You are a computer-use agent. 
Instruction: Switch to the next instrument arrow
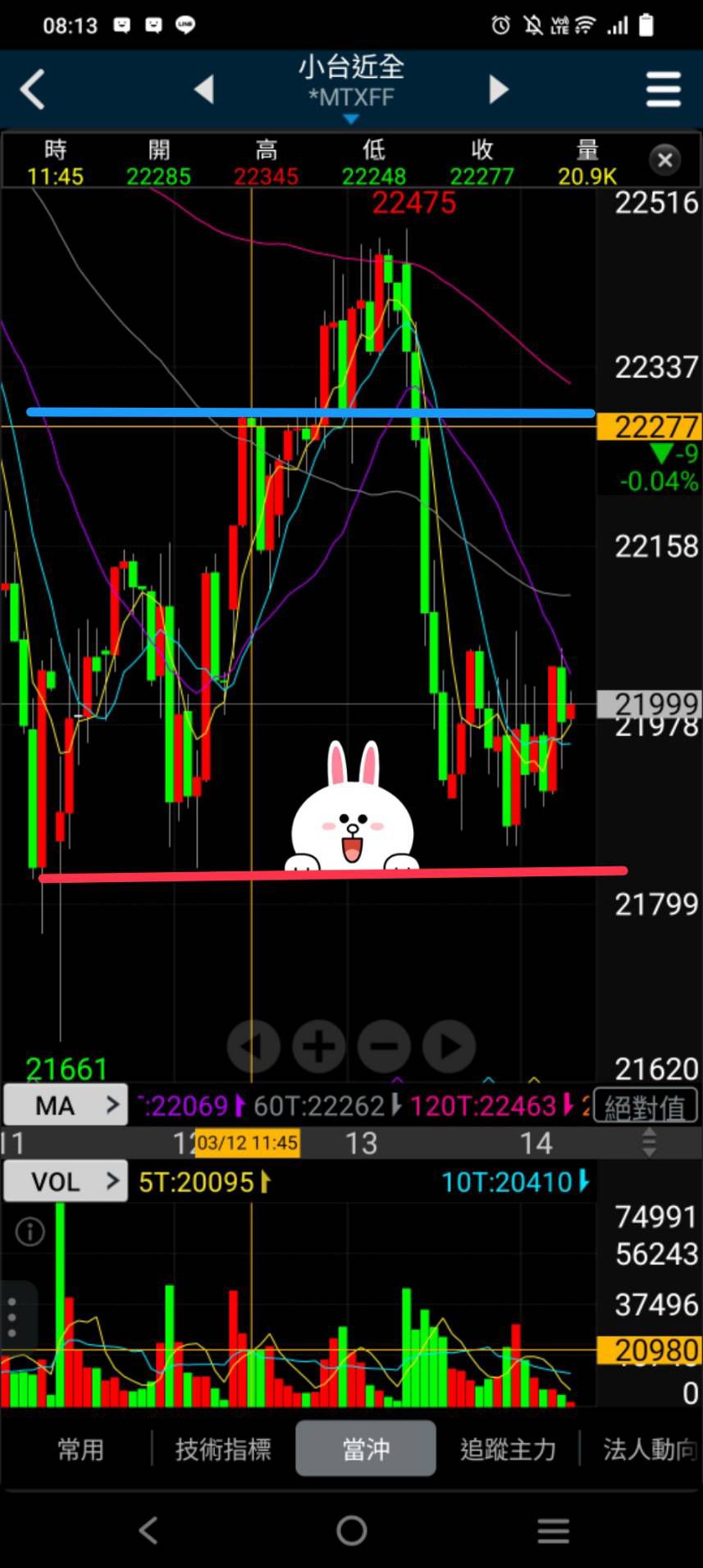499,89
